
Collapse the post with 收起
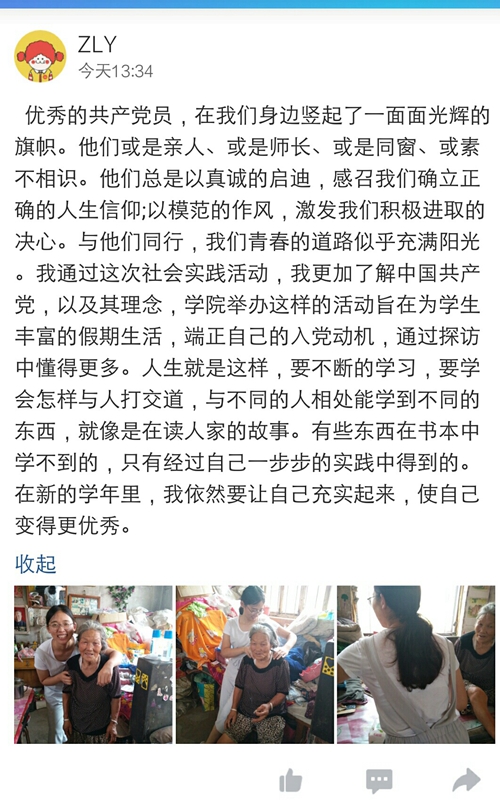[36, 564]
